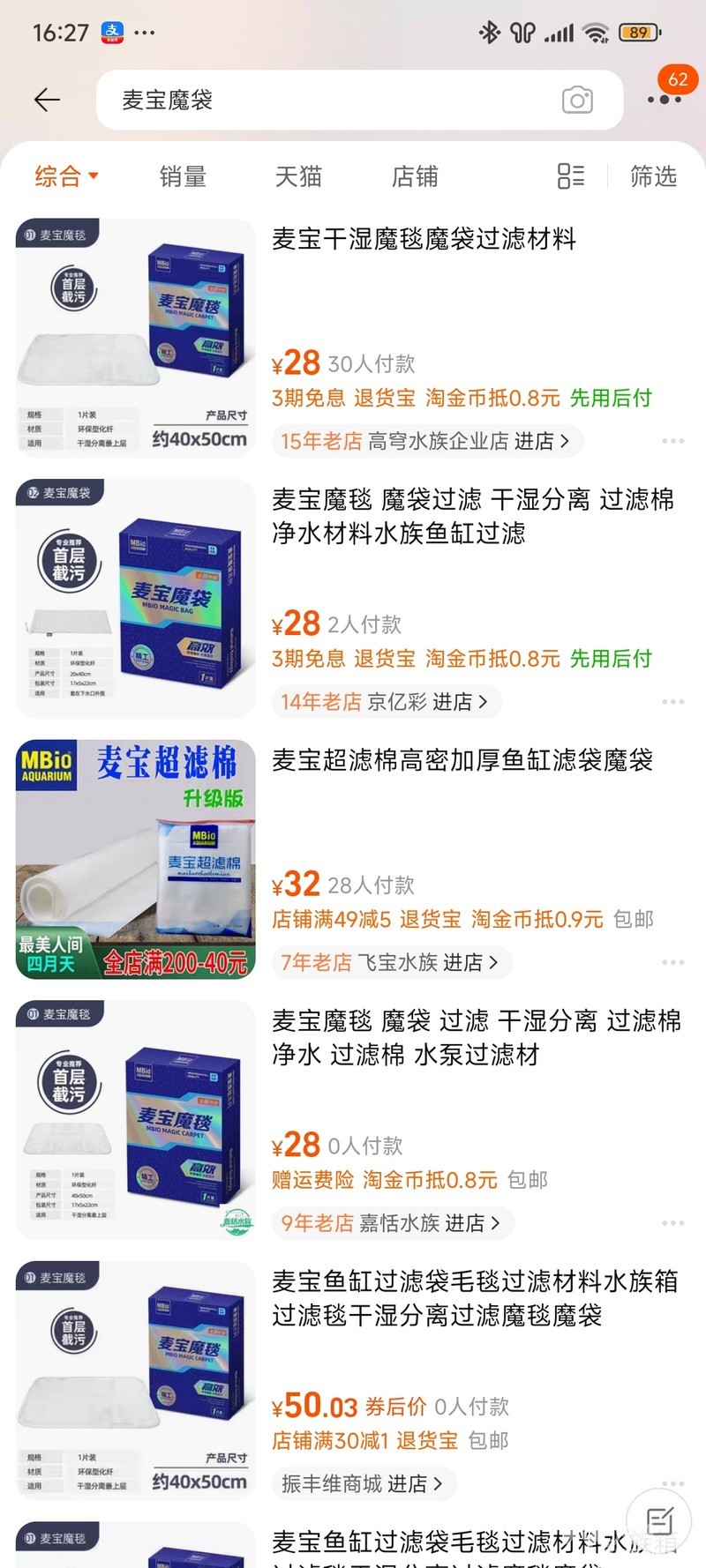Tap the floating feedback note icon

[x=659, y=1519]
